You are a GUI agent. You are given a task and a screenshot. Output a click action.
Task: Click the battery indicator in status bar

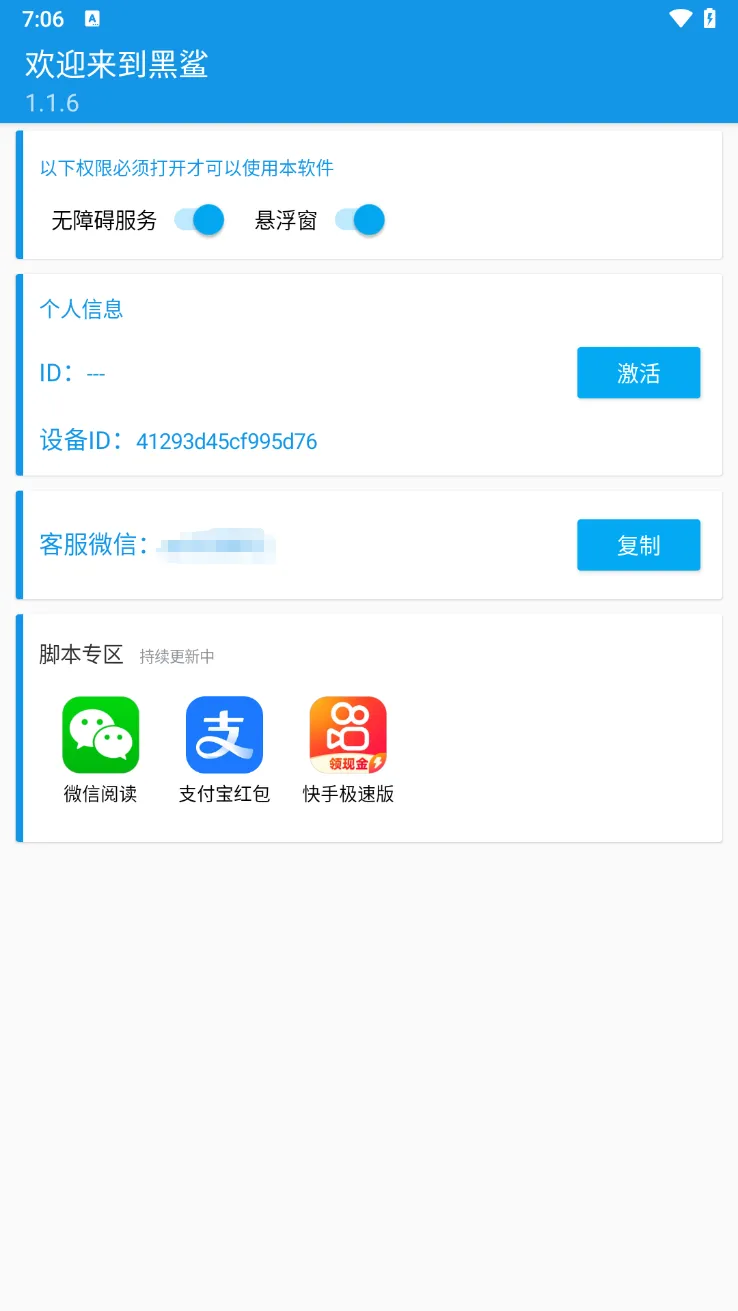tap(712, 18)
